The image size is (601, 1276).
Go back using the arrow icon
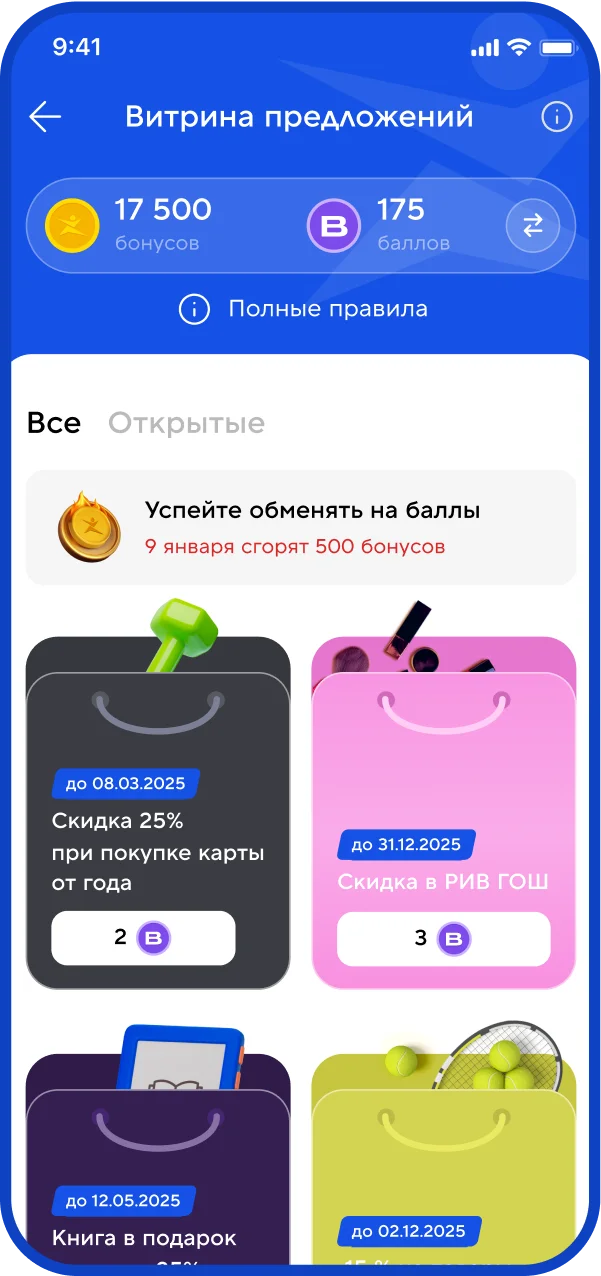point(45,117)
